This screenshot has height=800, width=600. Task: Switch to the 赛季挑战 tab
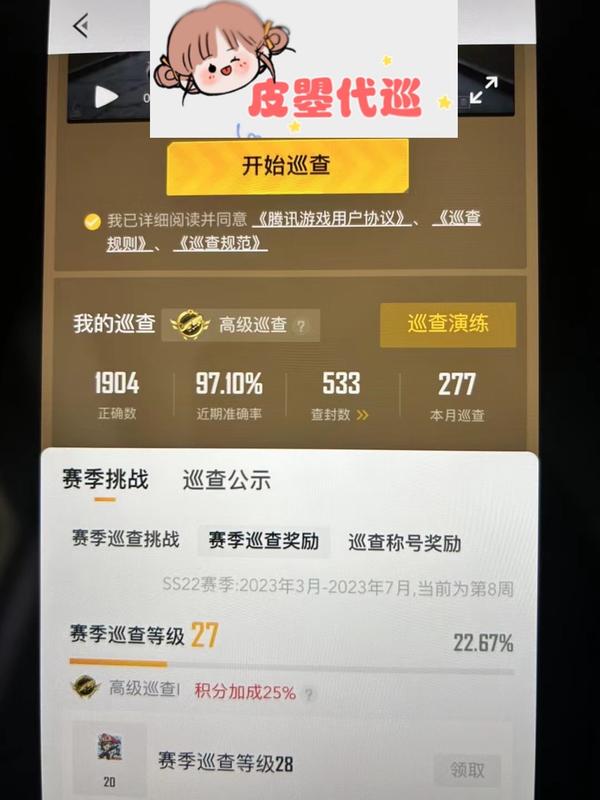pos(104,479)
